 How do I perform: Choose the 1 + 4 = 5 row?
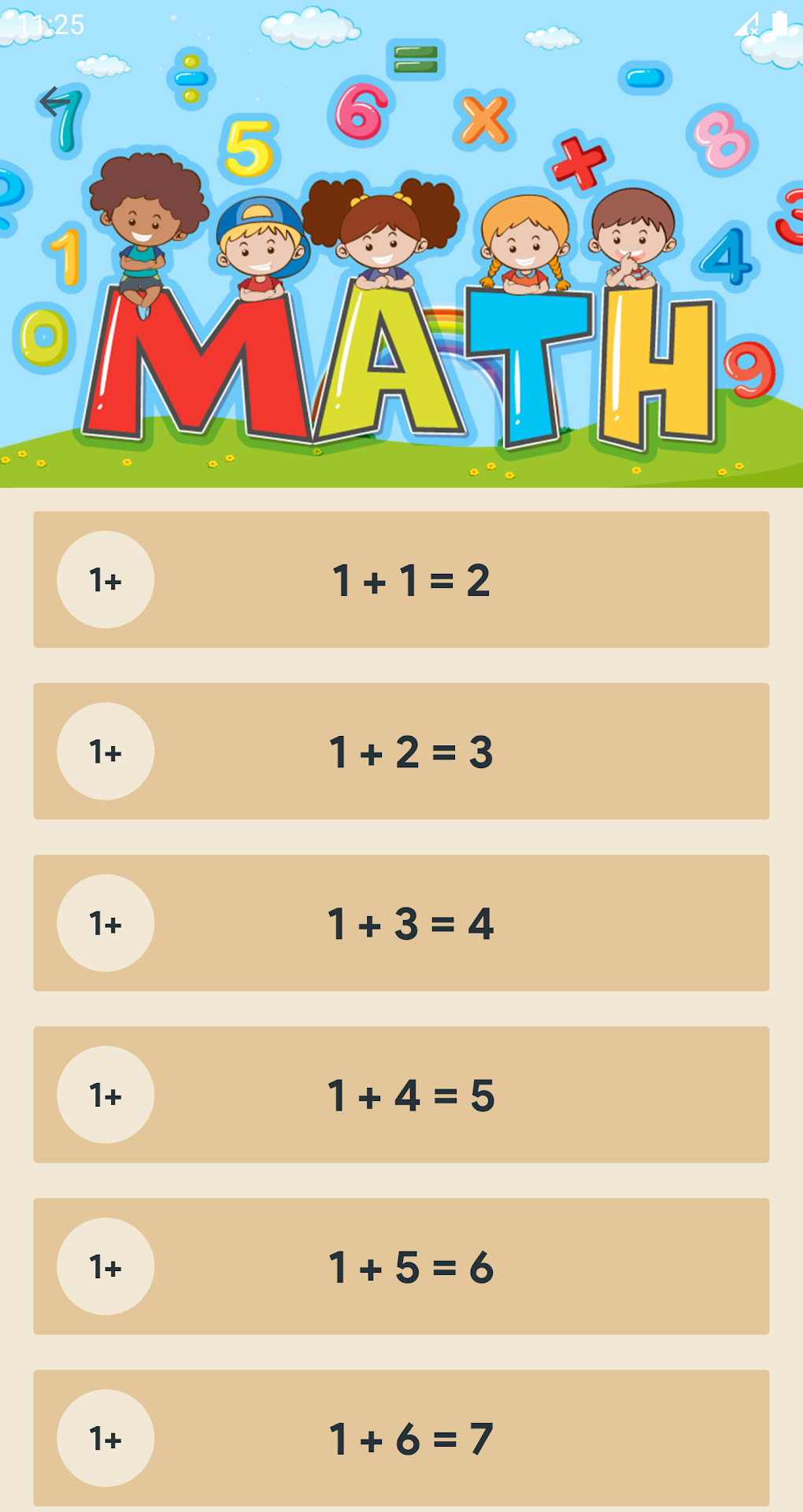pyautogui.click(x=401, y=1094)
